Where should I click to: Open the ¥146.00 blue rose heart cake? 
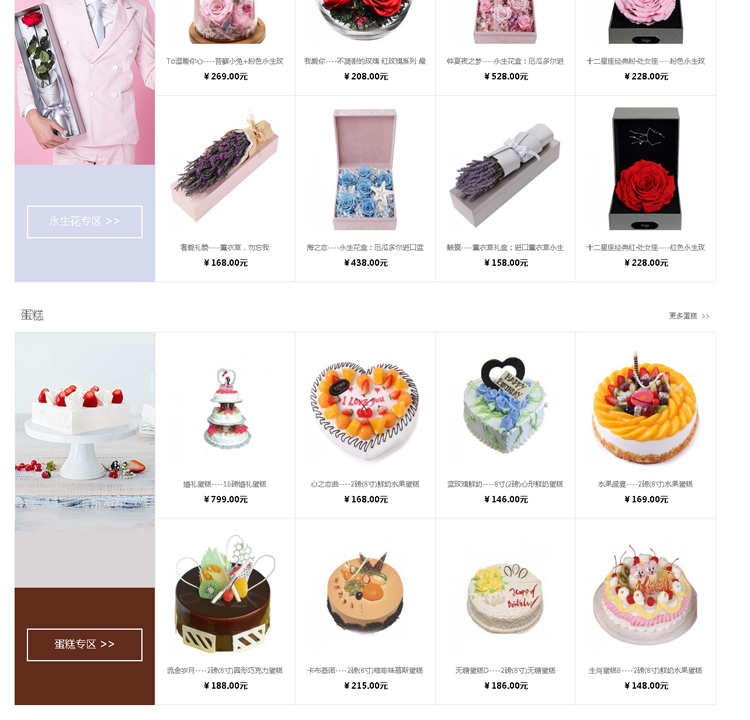[x=505, y=408]
